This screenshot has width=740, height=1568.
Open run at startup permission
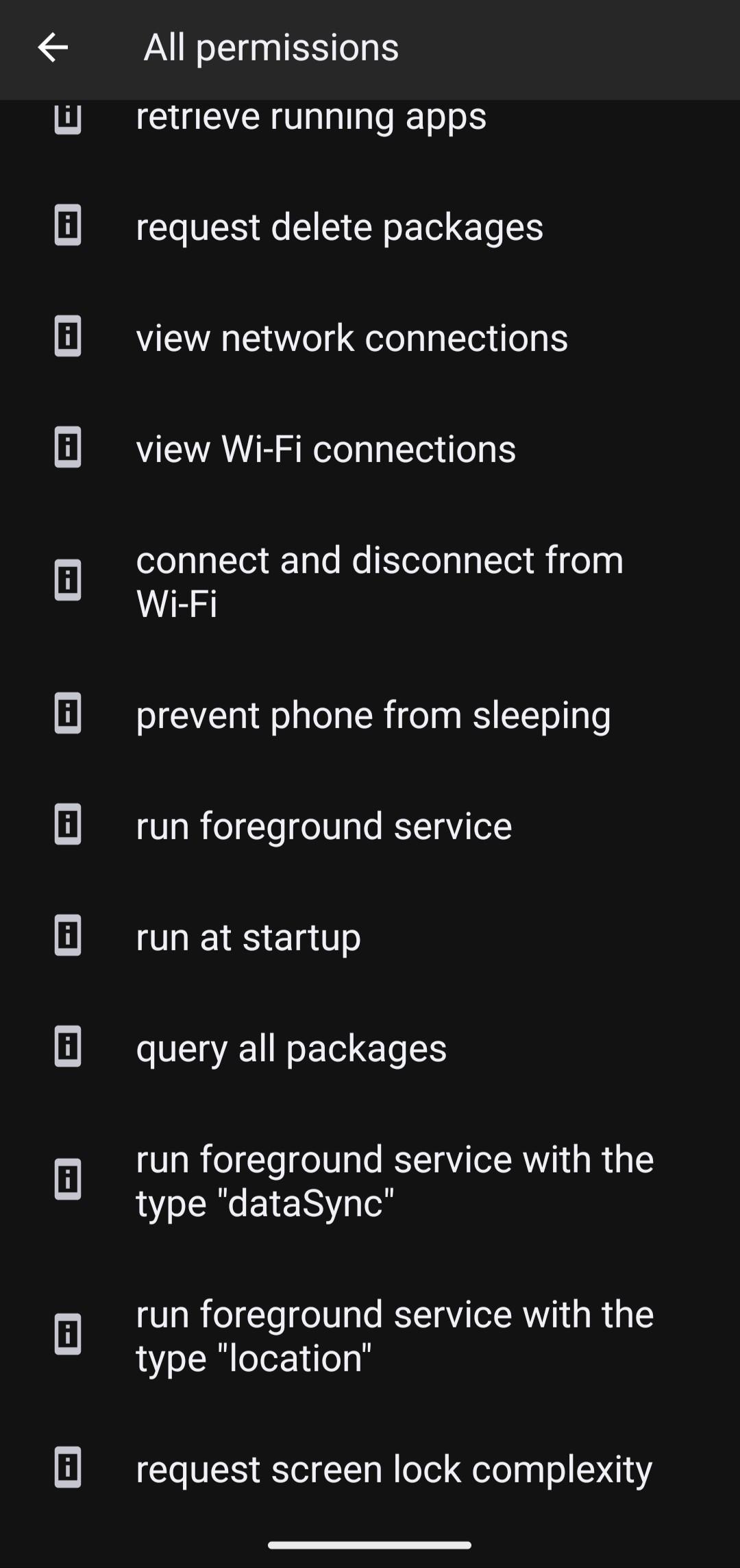tap(370, 937)
